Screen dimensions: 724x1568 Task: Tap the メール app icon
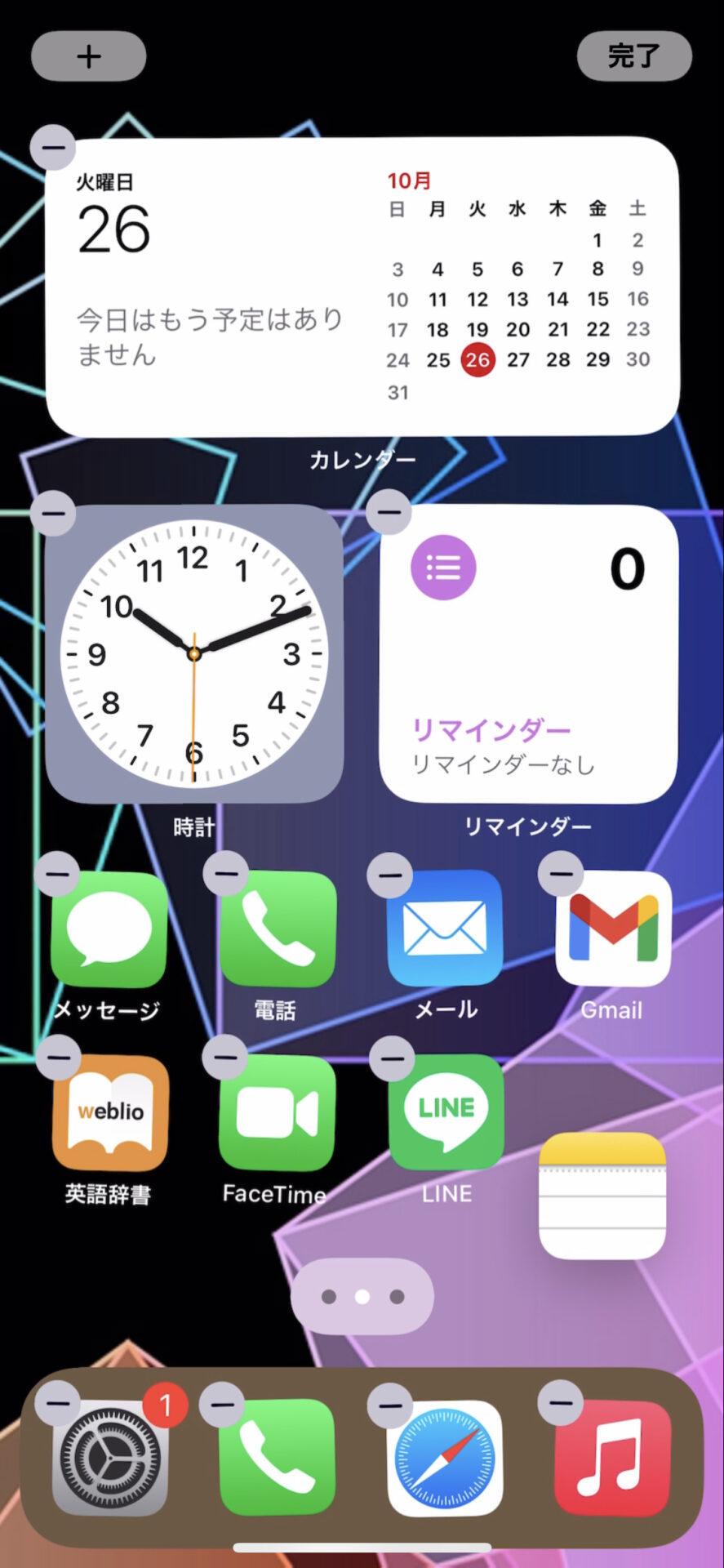point(445,929)
